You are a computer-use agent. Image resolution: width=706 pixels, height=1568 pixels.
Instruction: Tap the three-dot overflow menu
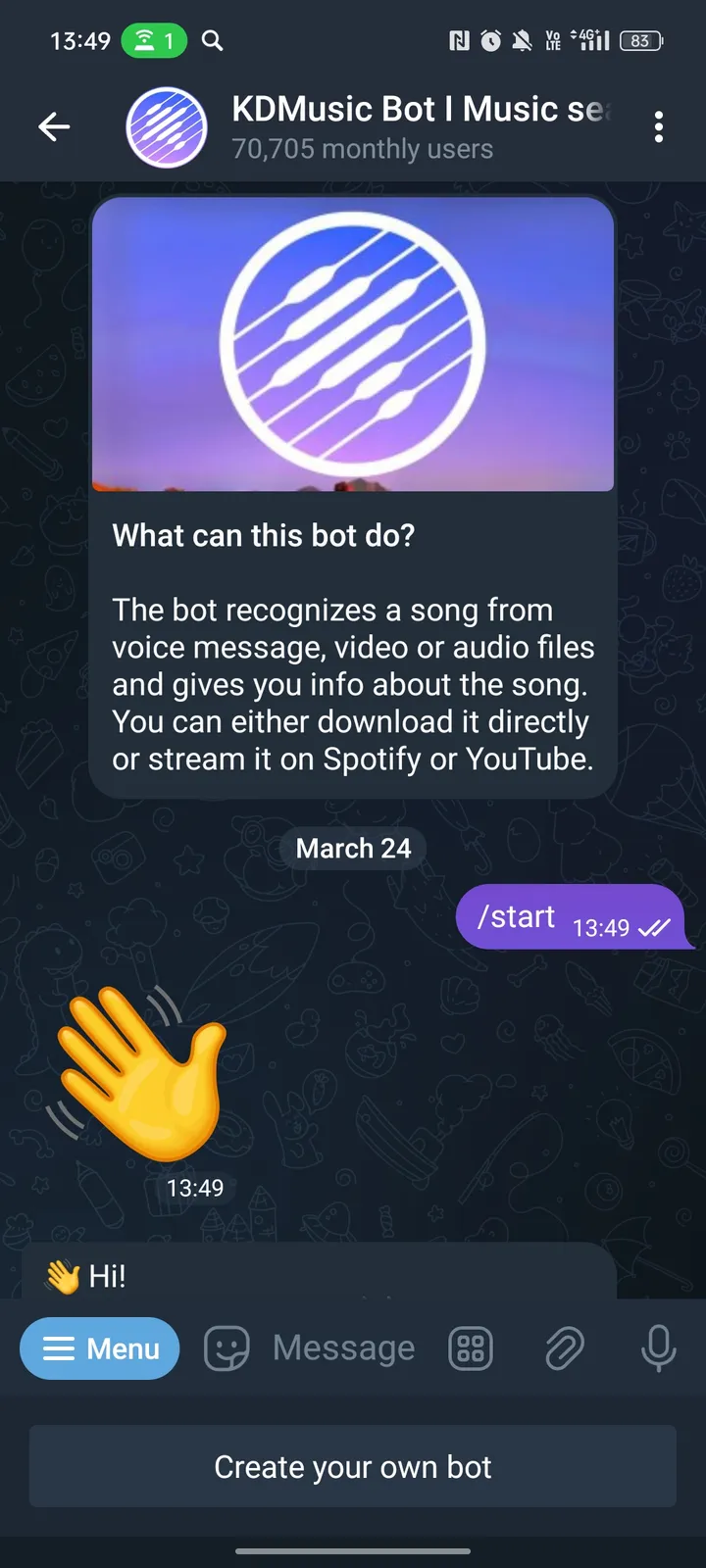[659, 127]
